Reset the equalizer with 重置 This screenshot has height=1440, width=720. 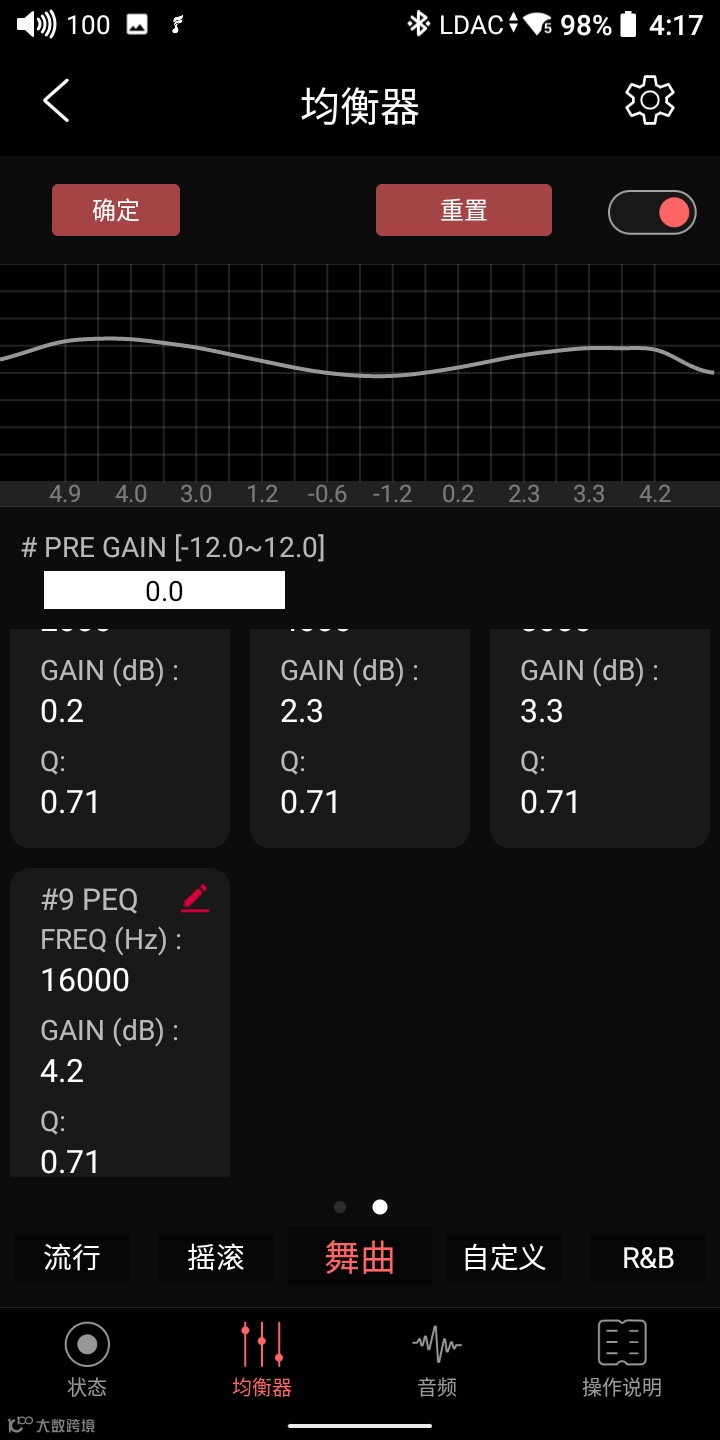coord(463,210)
